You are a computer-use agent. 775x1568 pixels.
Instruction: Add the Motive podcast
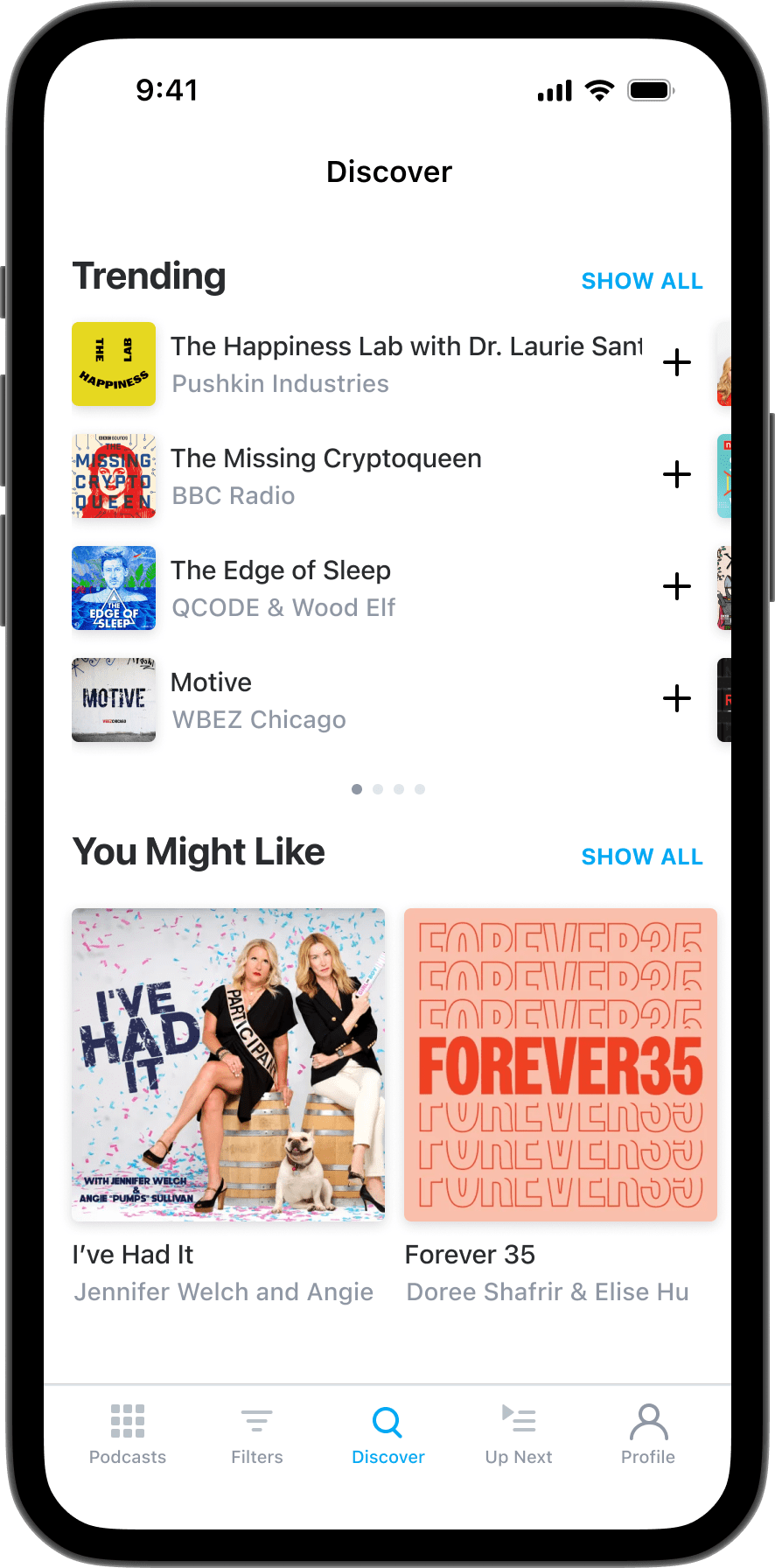click(676, 699)
